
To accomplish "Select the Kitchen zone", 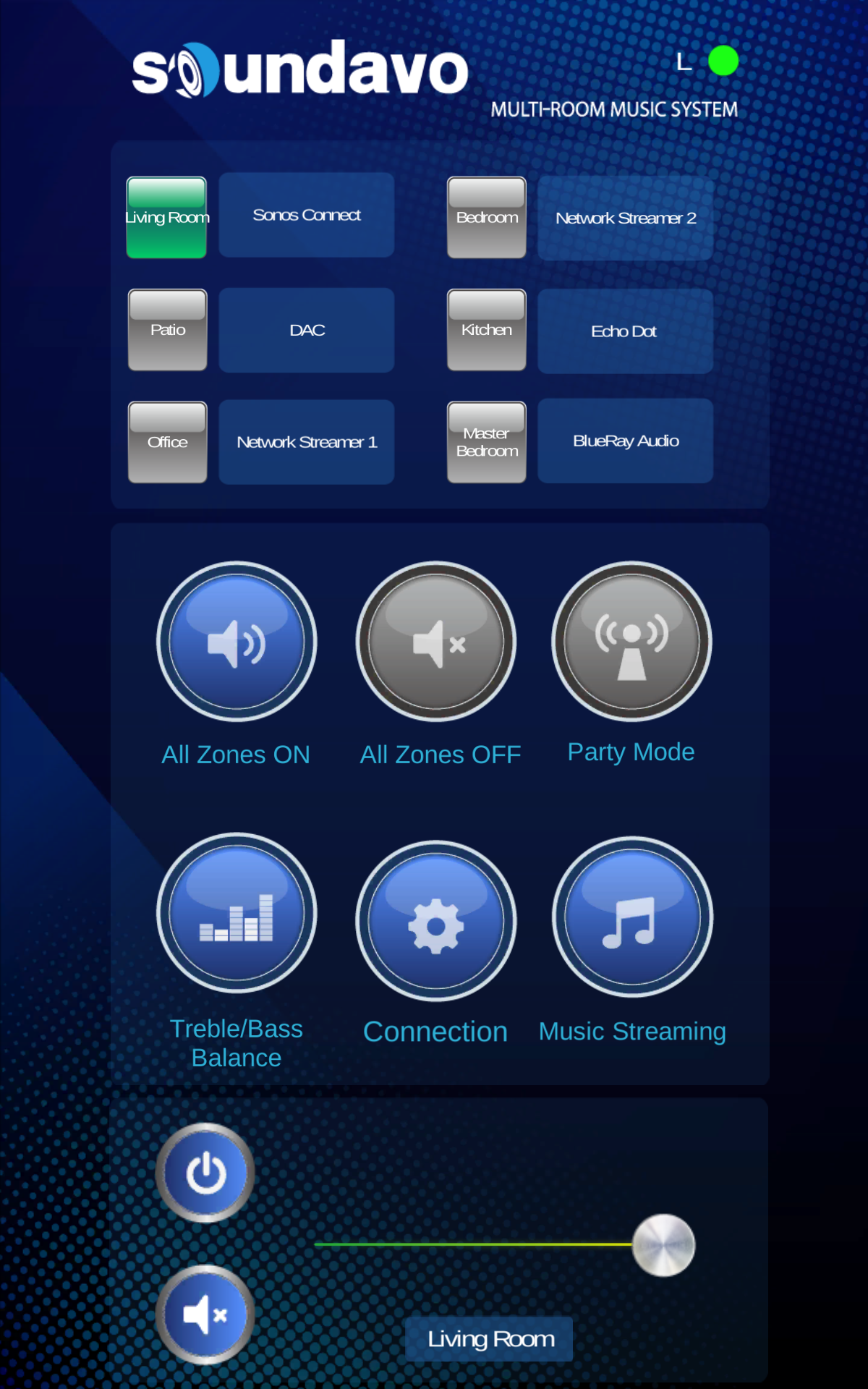I will pos(487,330).
